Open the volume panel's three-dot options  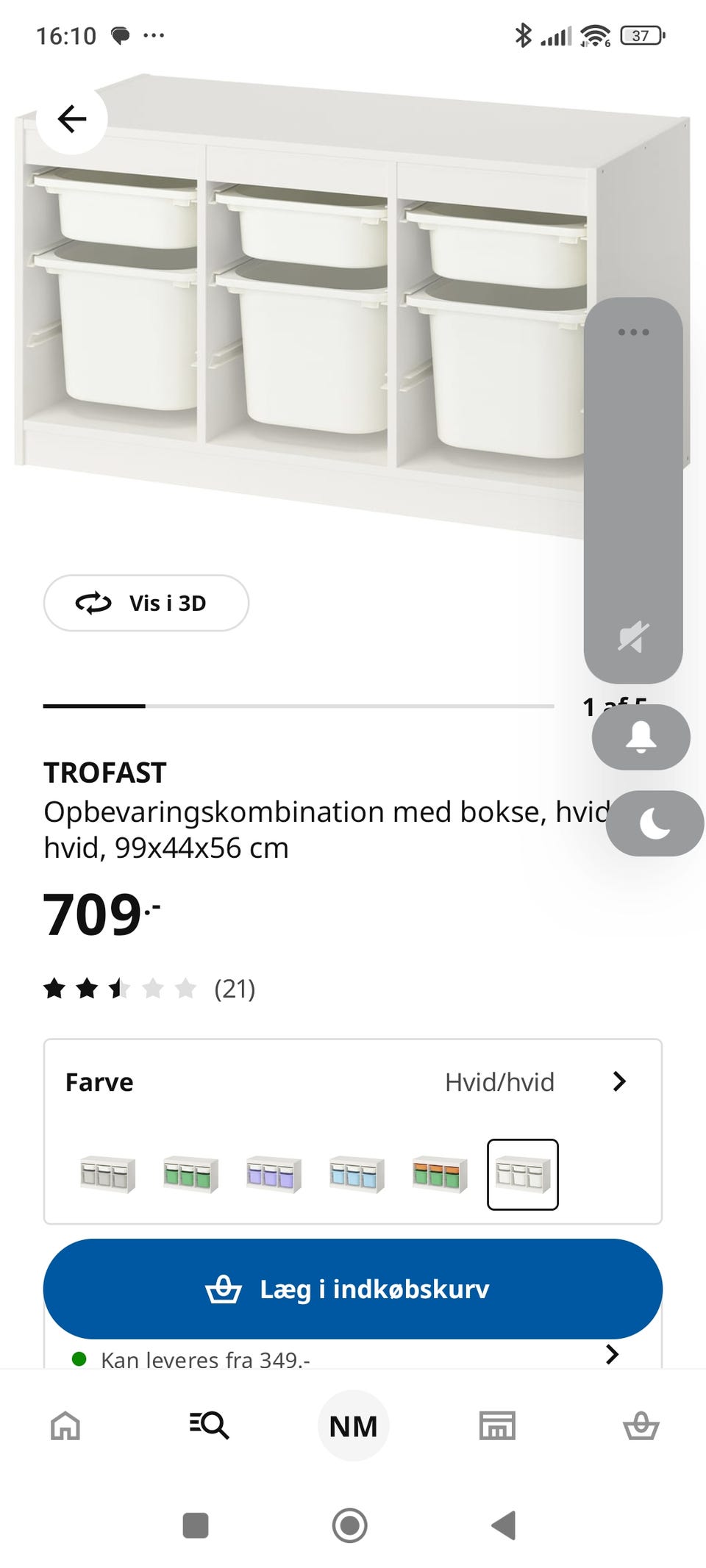point(633,332)
